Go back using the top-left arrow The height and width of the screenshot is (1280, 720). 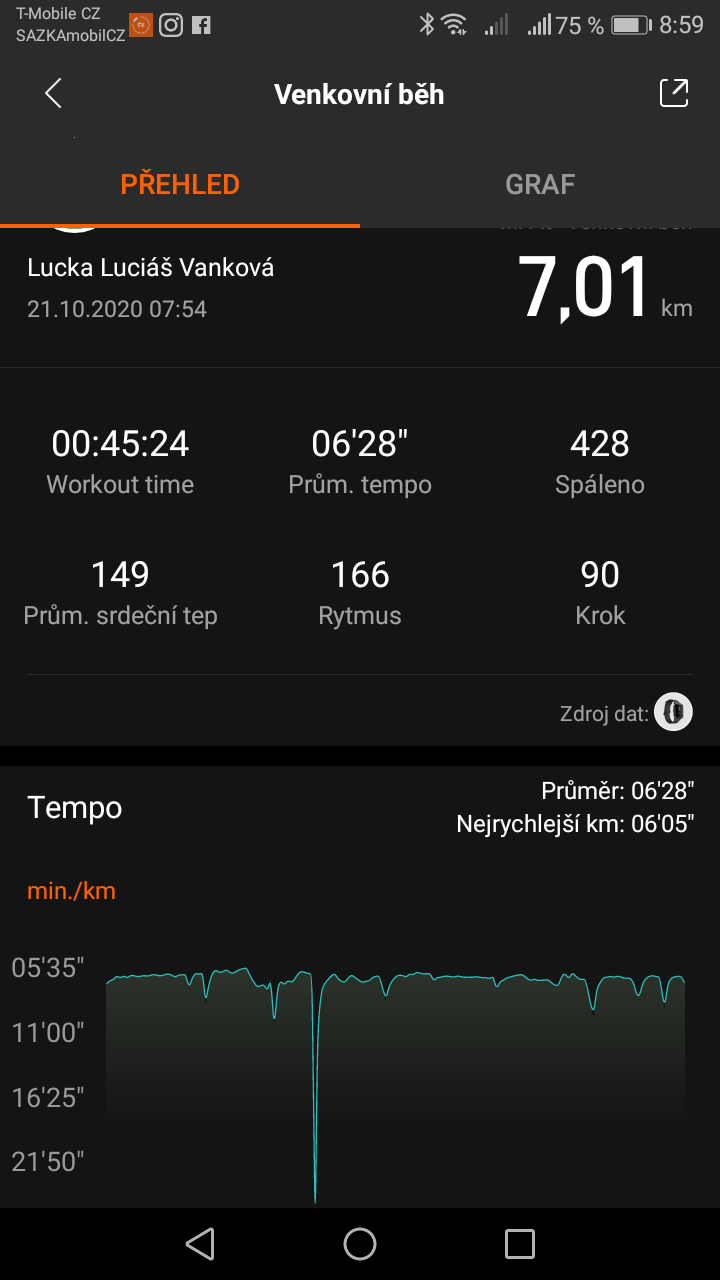pyautogui.click(x=53, y=94)
